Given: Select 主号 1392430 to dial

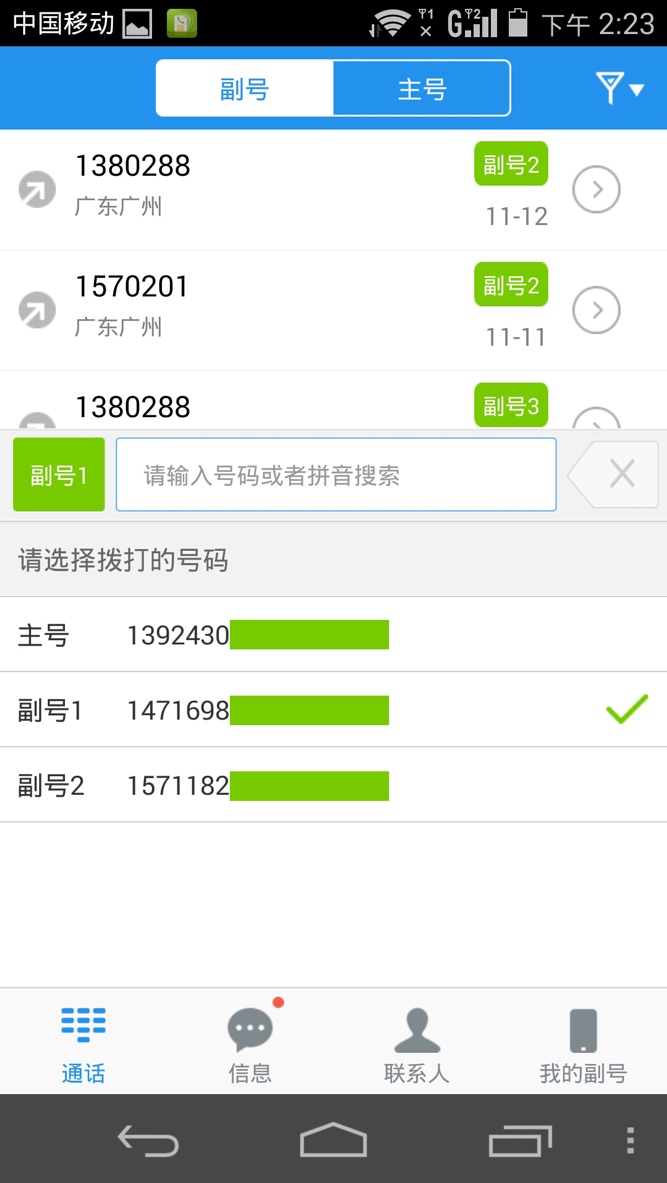Looking at the screenshot, I should pyautogui.click(x=333, y=635).
